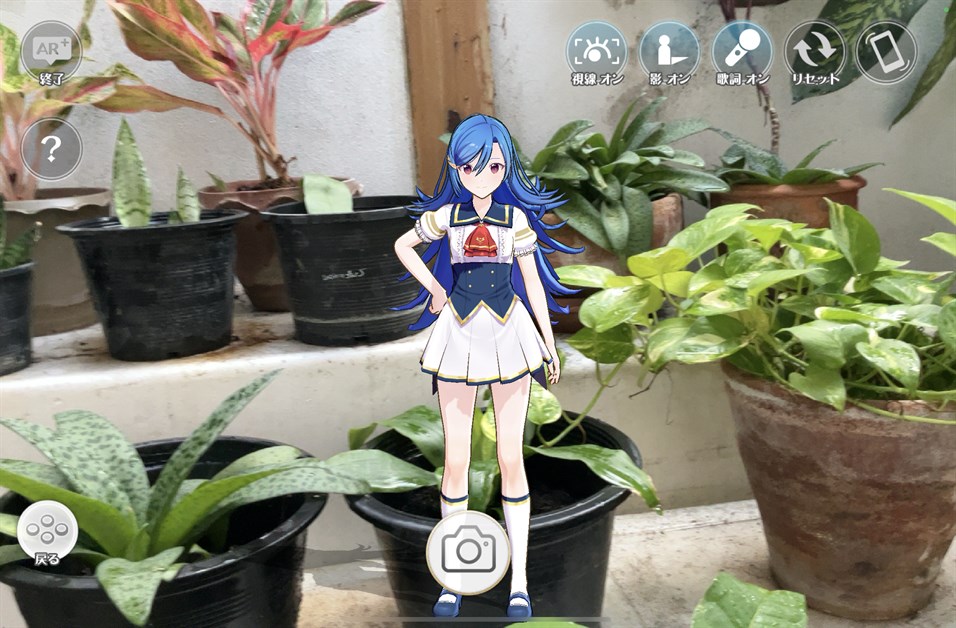Reset the character with リセット
The image size is (956, 628).
point(814,52)
